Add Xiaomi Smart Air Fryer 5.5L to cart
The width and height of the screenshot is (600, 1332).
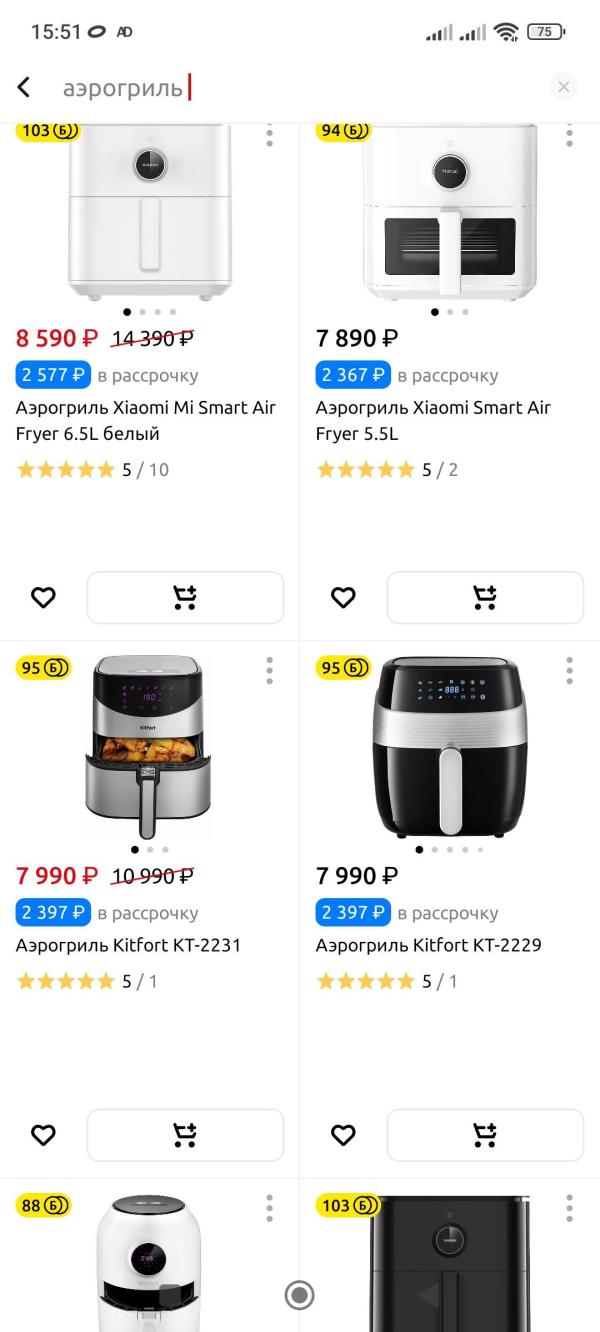tap(485, 598)
